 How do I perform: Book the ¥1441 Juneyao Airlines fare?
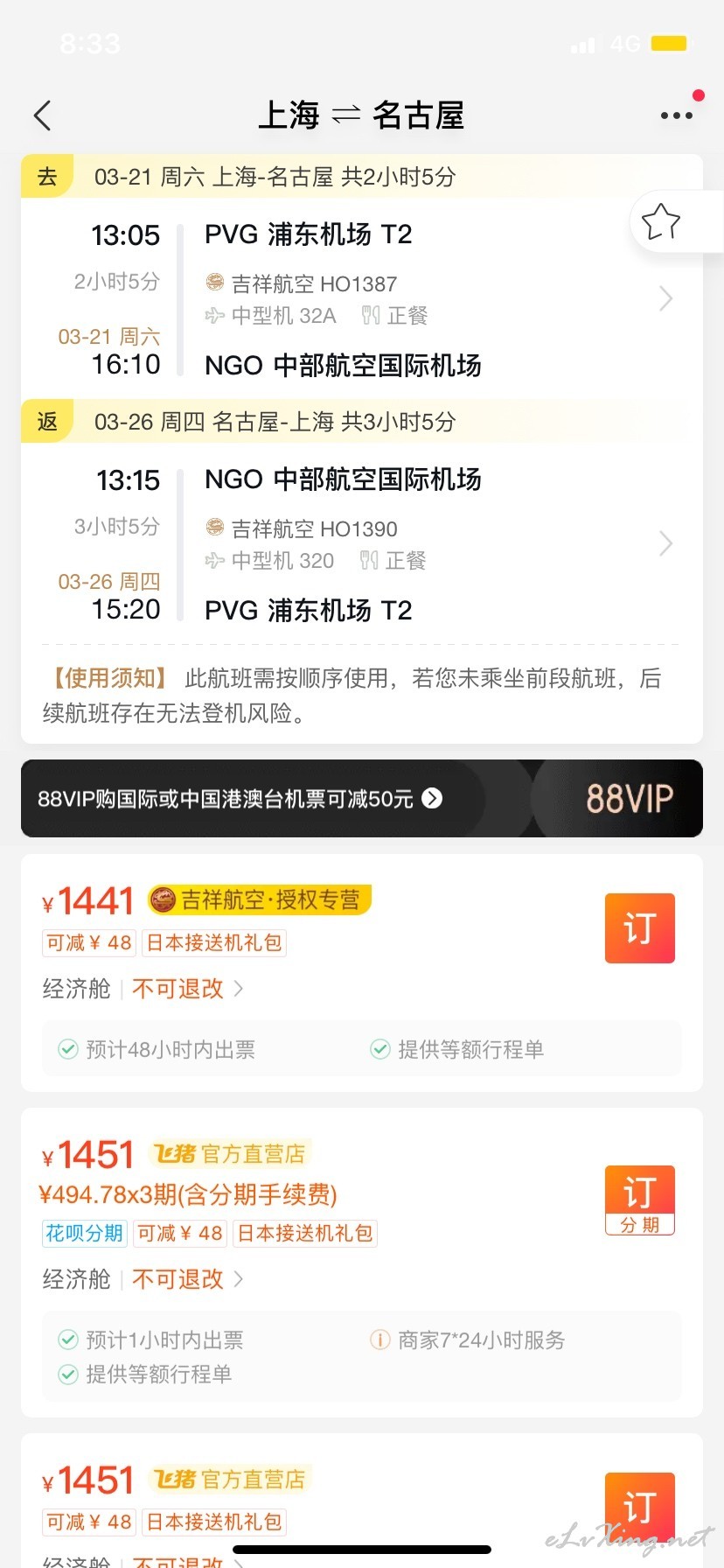point(640,928)
